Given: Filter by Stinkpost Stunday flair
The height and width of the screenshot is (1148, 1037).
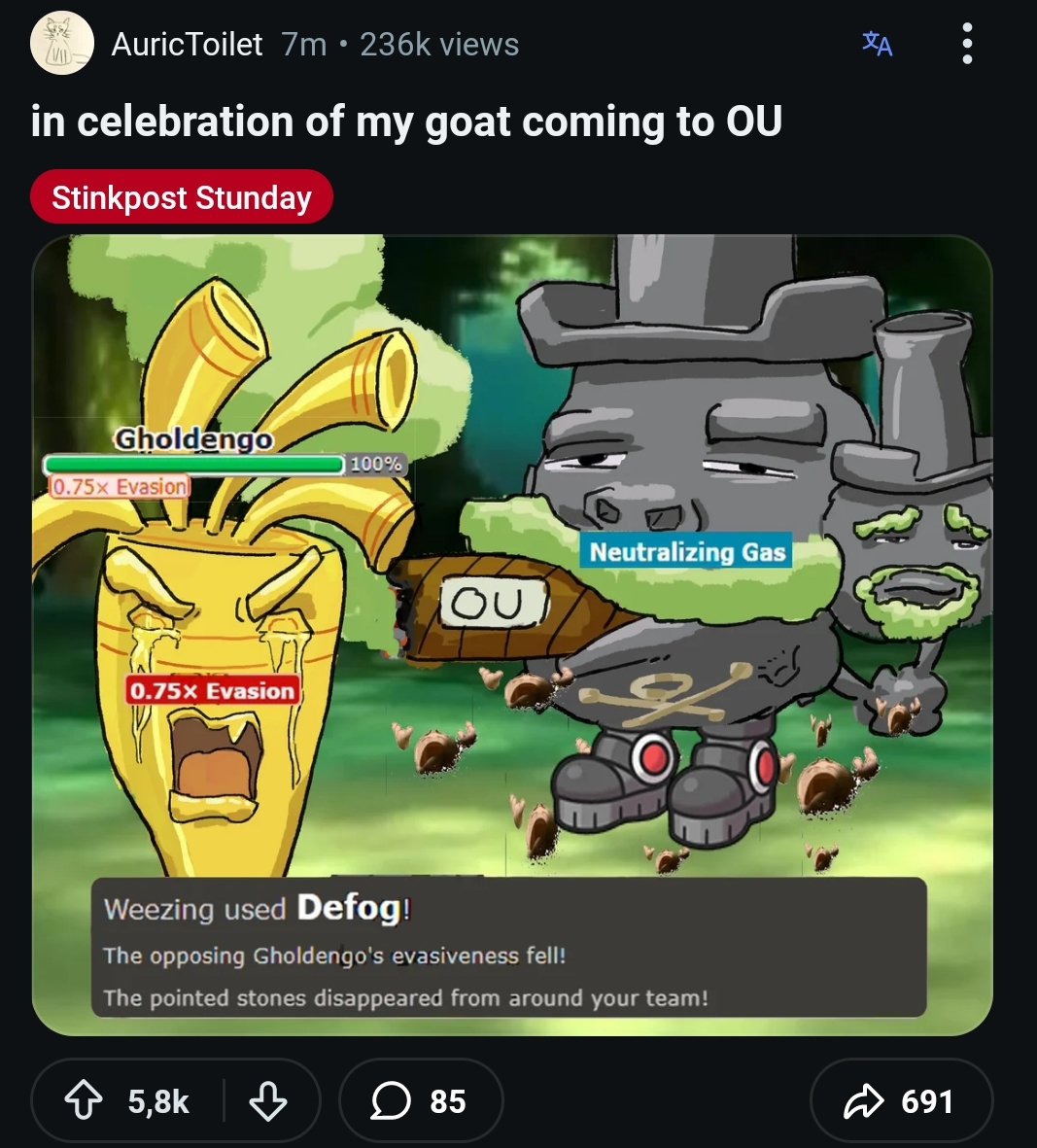Looking at the screenshot, I should pos(182,198).
